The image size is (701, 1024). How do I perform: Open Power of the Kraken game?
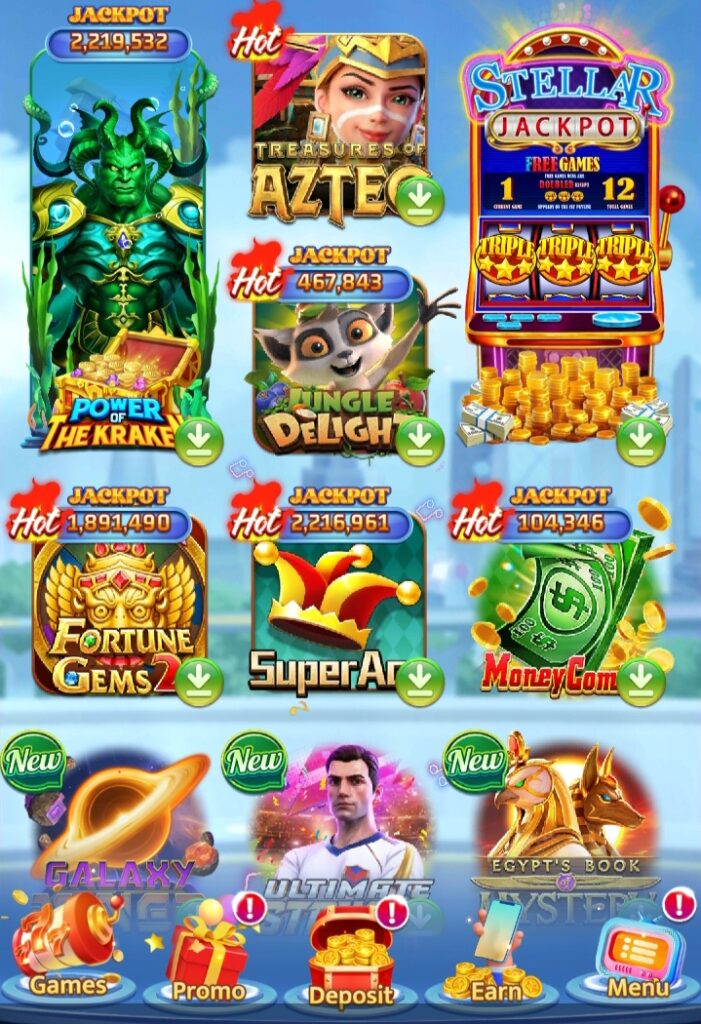point(120,260)
